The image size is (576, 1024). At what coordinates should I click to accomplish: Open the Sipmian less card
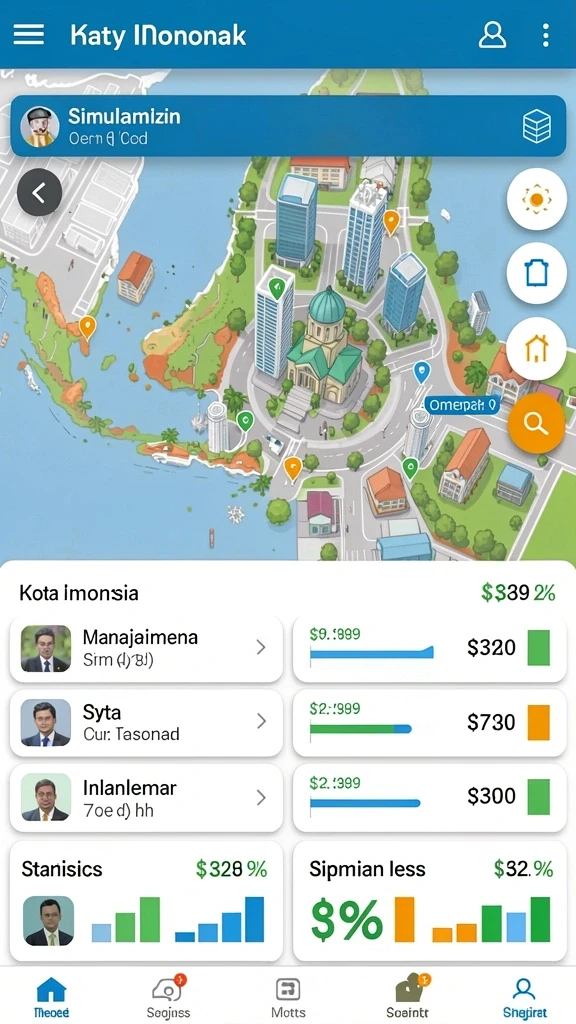(430, 901)
